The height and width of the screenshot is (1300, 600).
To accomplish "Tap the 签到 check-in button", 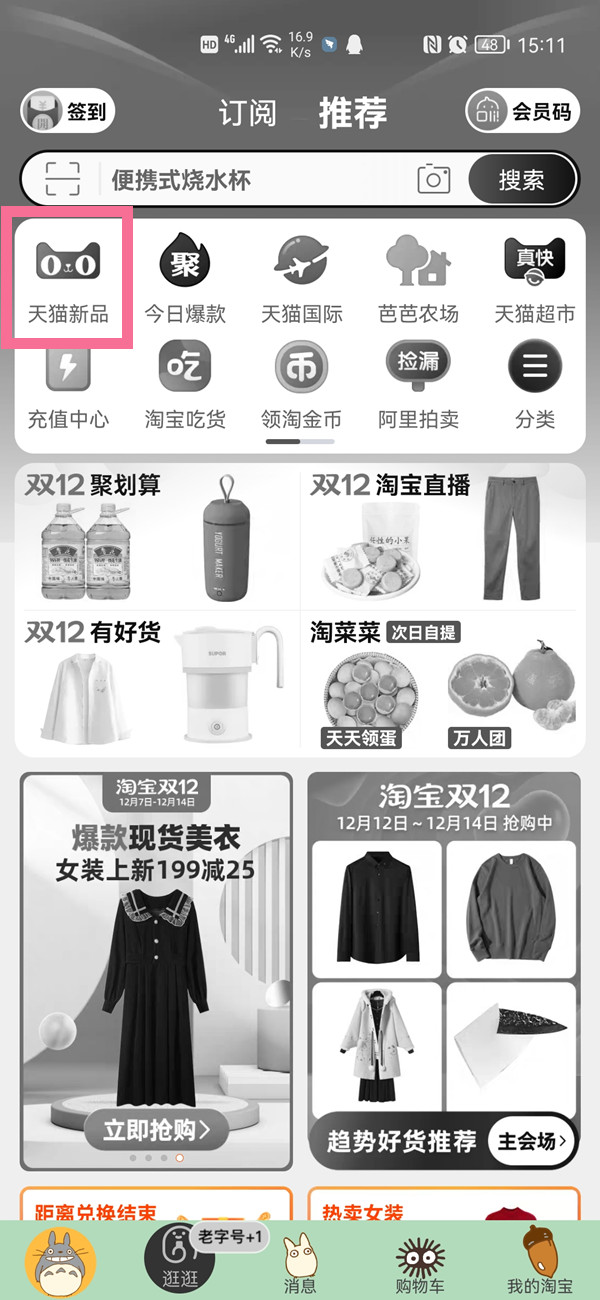I will click(x=68, y=112).
